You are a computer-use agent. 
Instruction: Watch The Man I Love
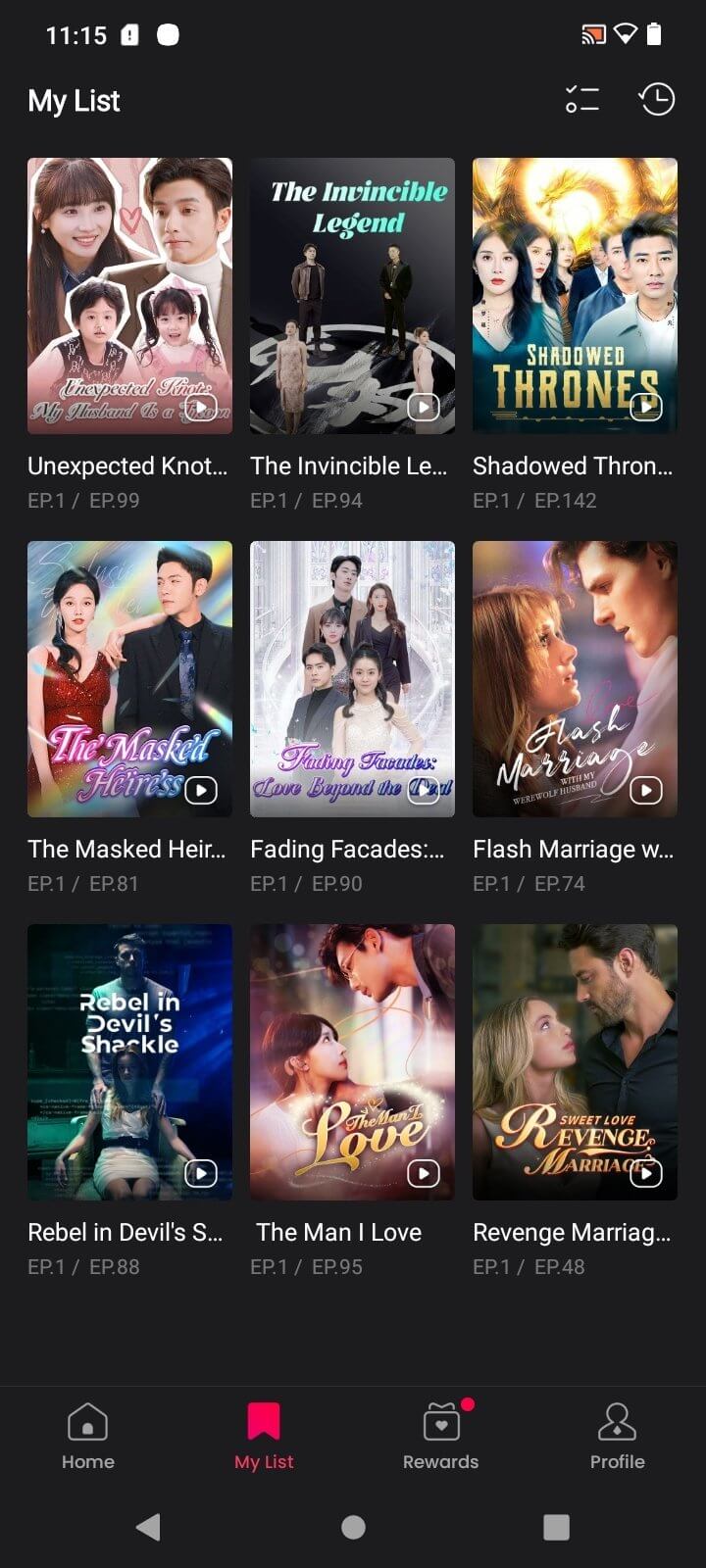click(x=352, y=1062)
